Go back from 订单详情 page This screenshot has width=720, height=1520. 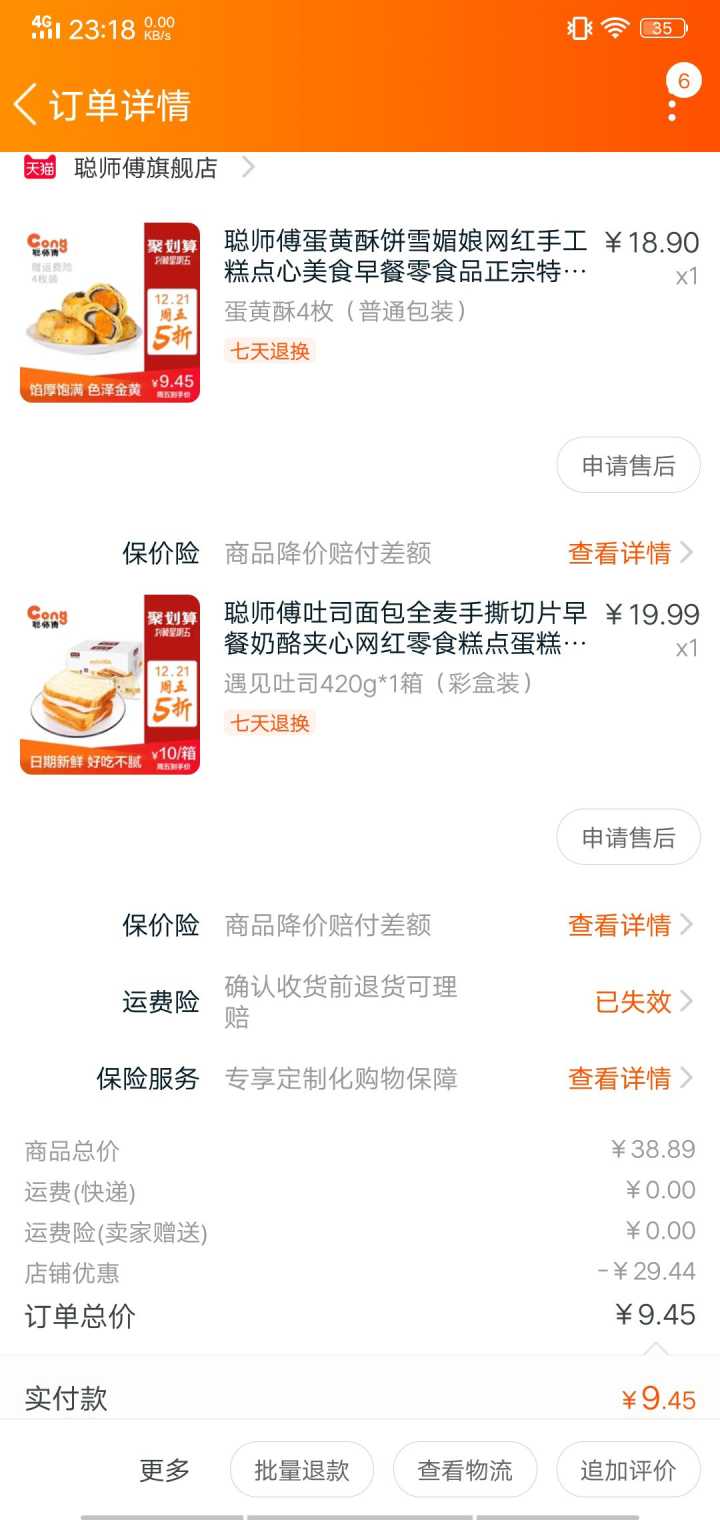(27, 104)
